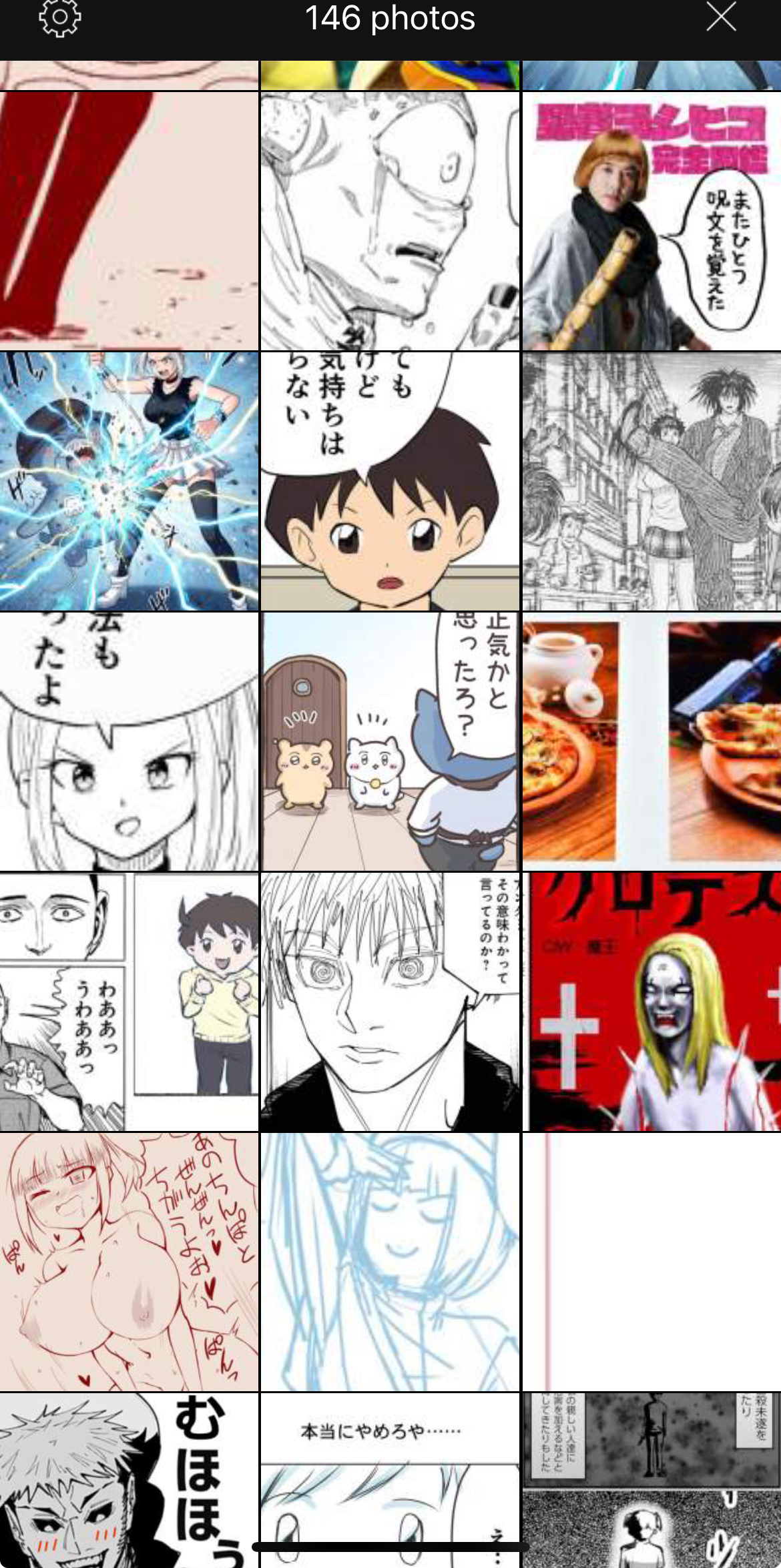Open the boy with black hair comic

[x=390, y=482]
